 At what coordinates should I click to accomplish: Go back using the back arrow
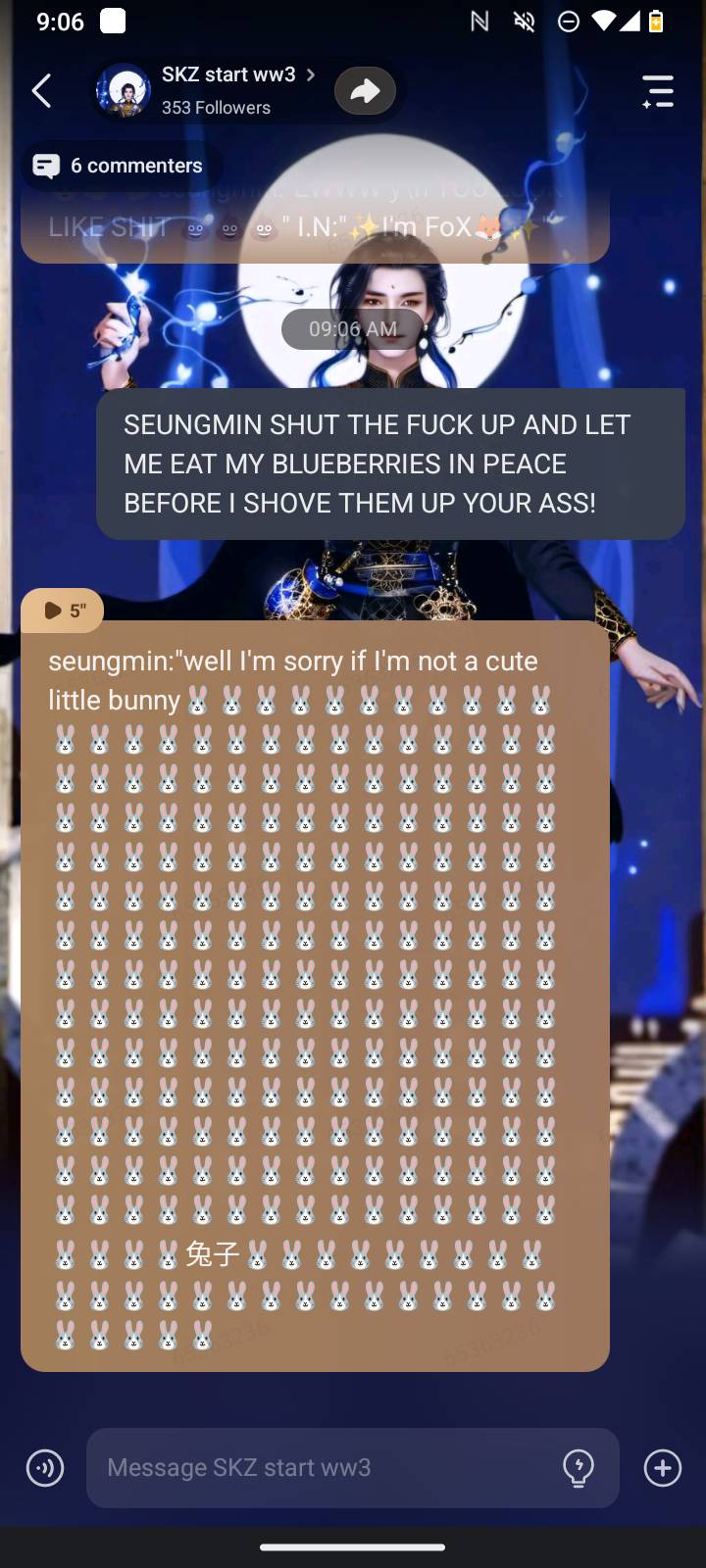point(41,91)
